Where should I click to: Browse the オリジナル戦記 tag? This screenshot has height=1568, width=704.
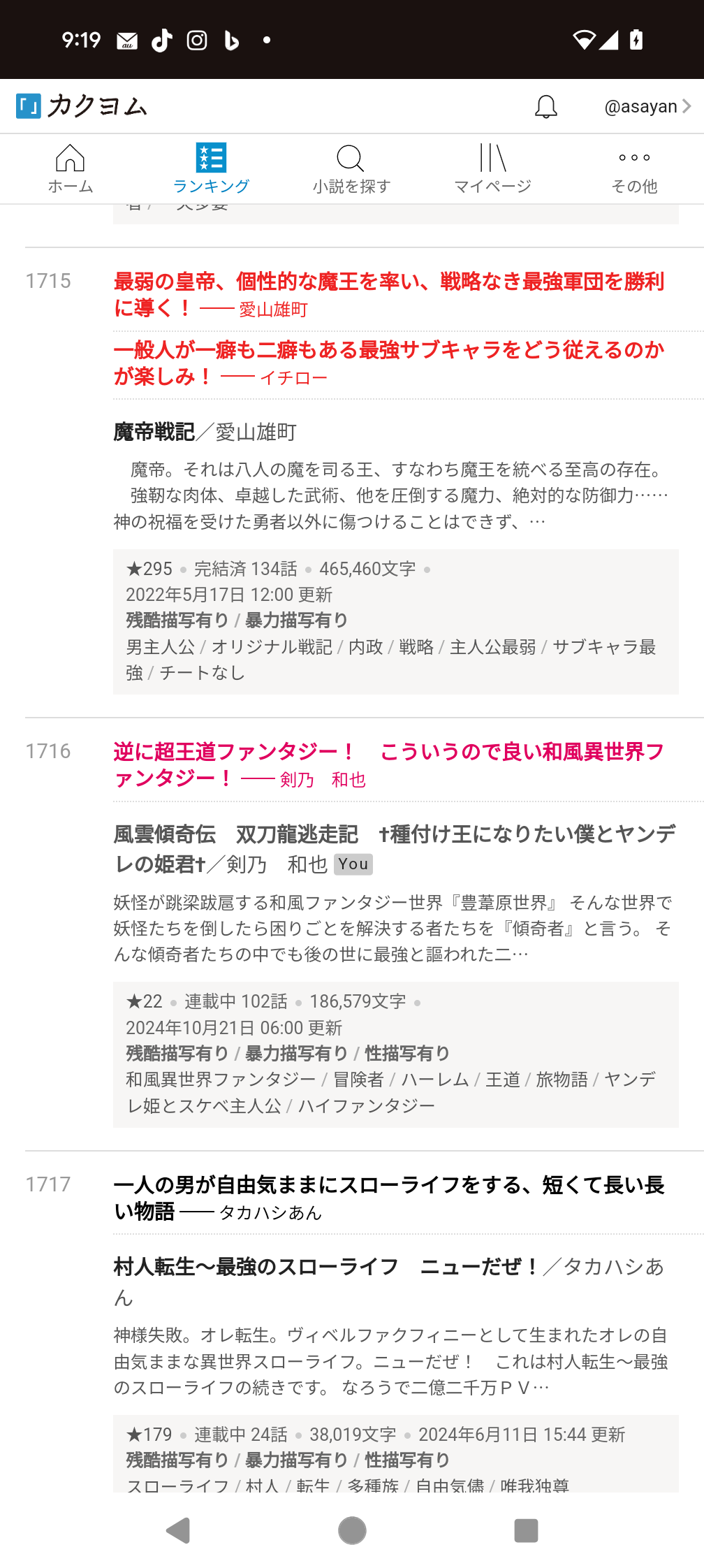click(272, 647)
